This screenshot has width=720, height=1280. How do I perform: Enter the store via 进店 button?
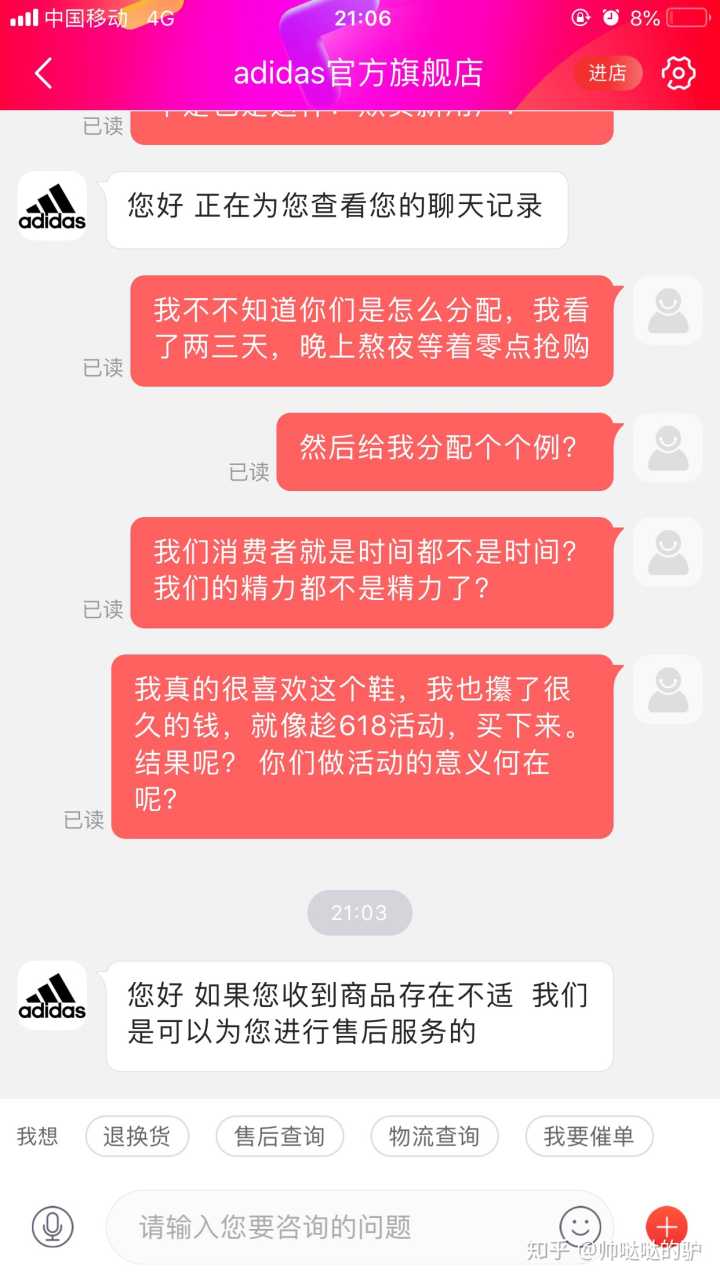click(x=607, y=73)
